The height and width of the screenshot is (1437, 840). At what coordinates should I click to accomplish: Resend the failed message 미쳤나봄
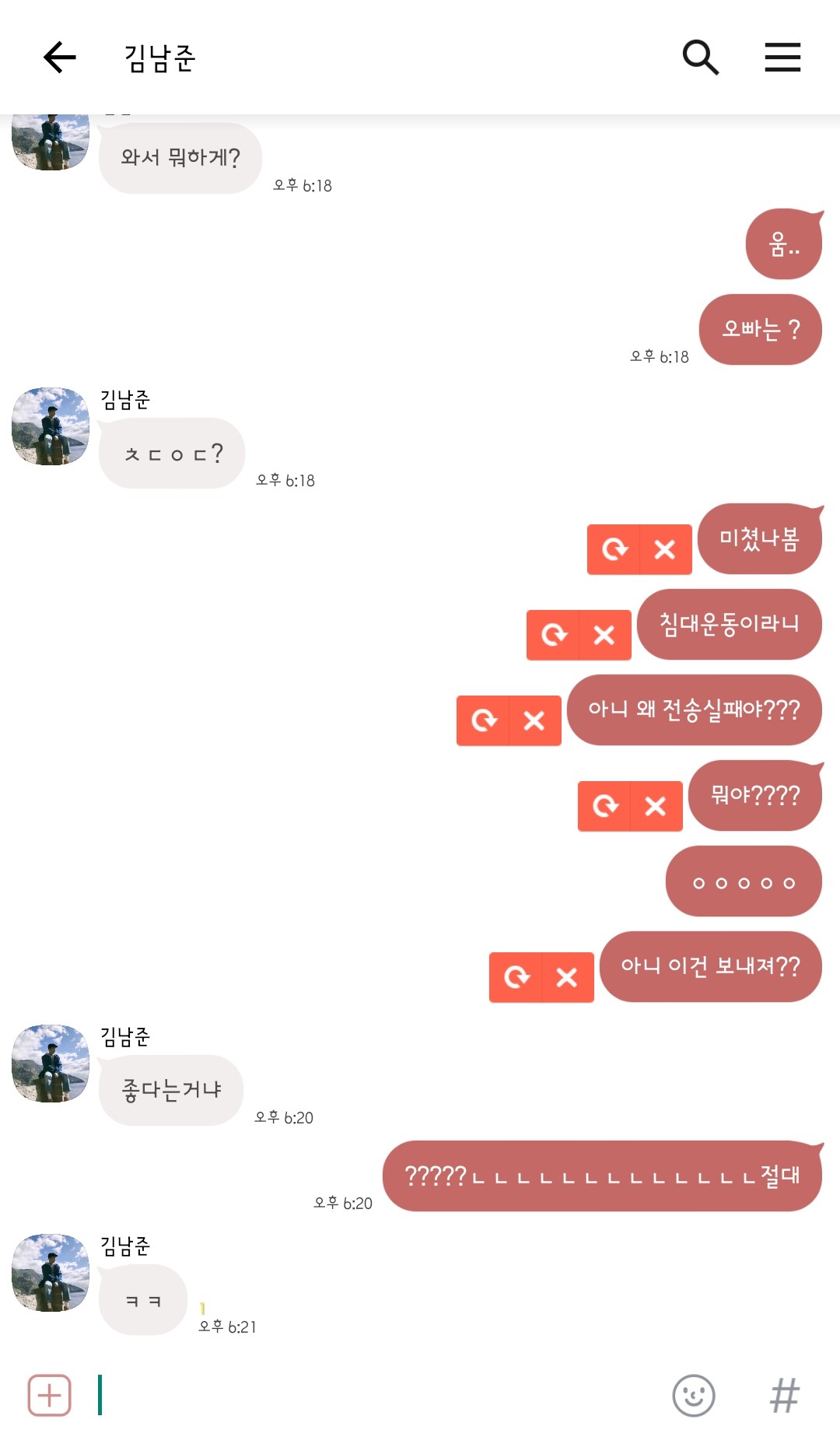pyautogui.click(x=614, y=549)
